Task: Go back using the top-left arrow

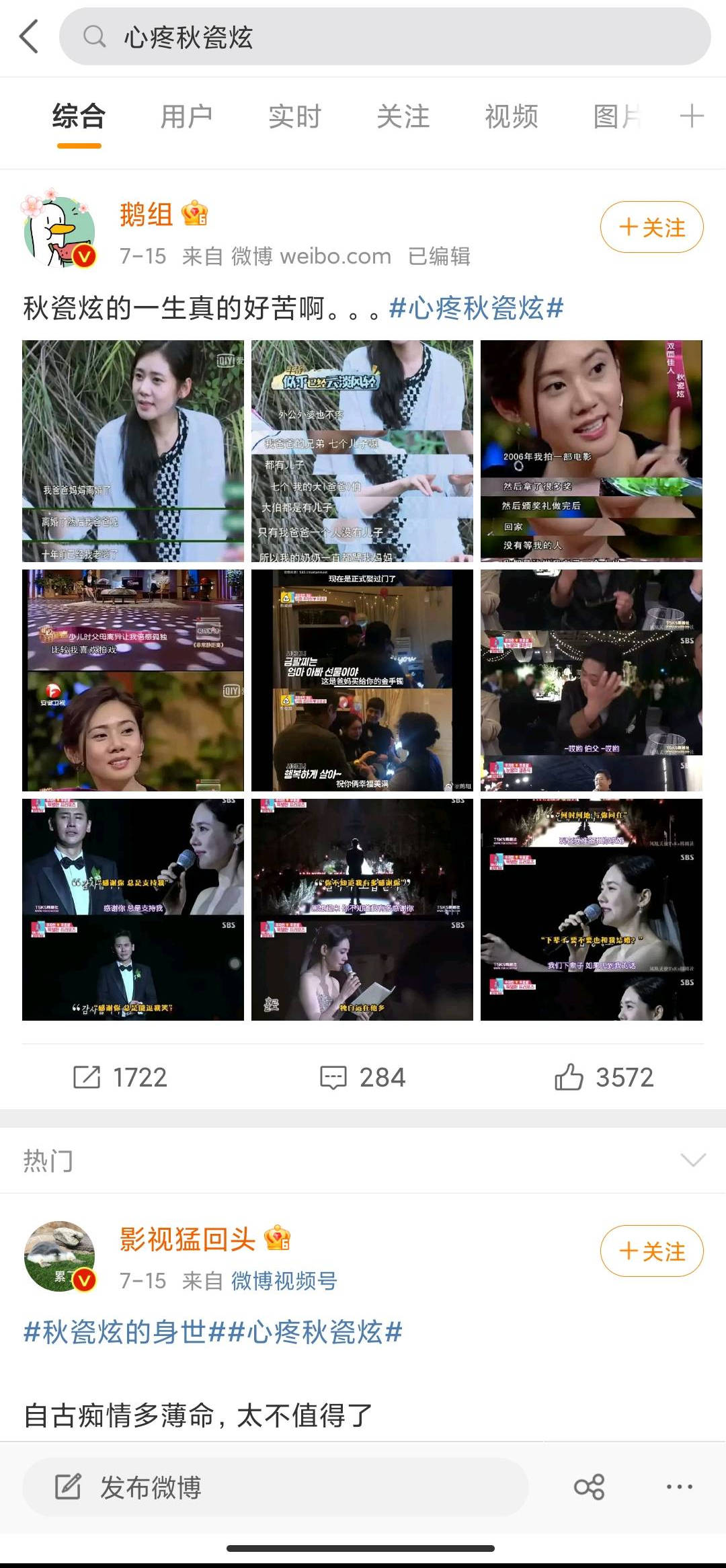Action: coord(30,36)
